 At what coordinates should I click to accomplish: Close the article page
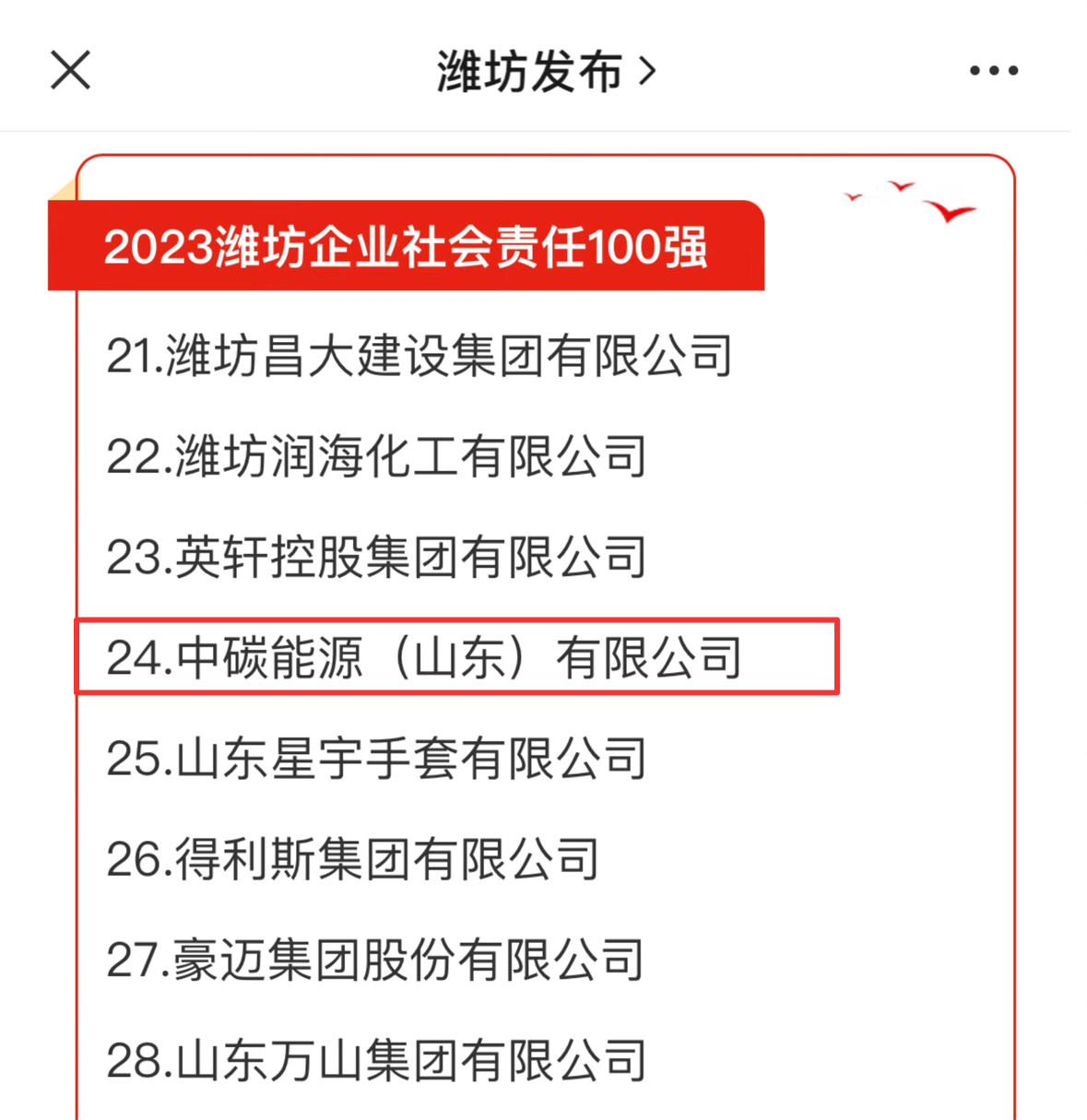(70, 70)
